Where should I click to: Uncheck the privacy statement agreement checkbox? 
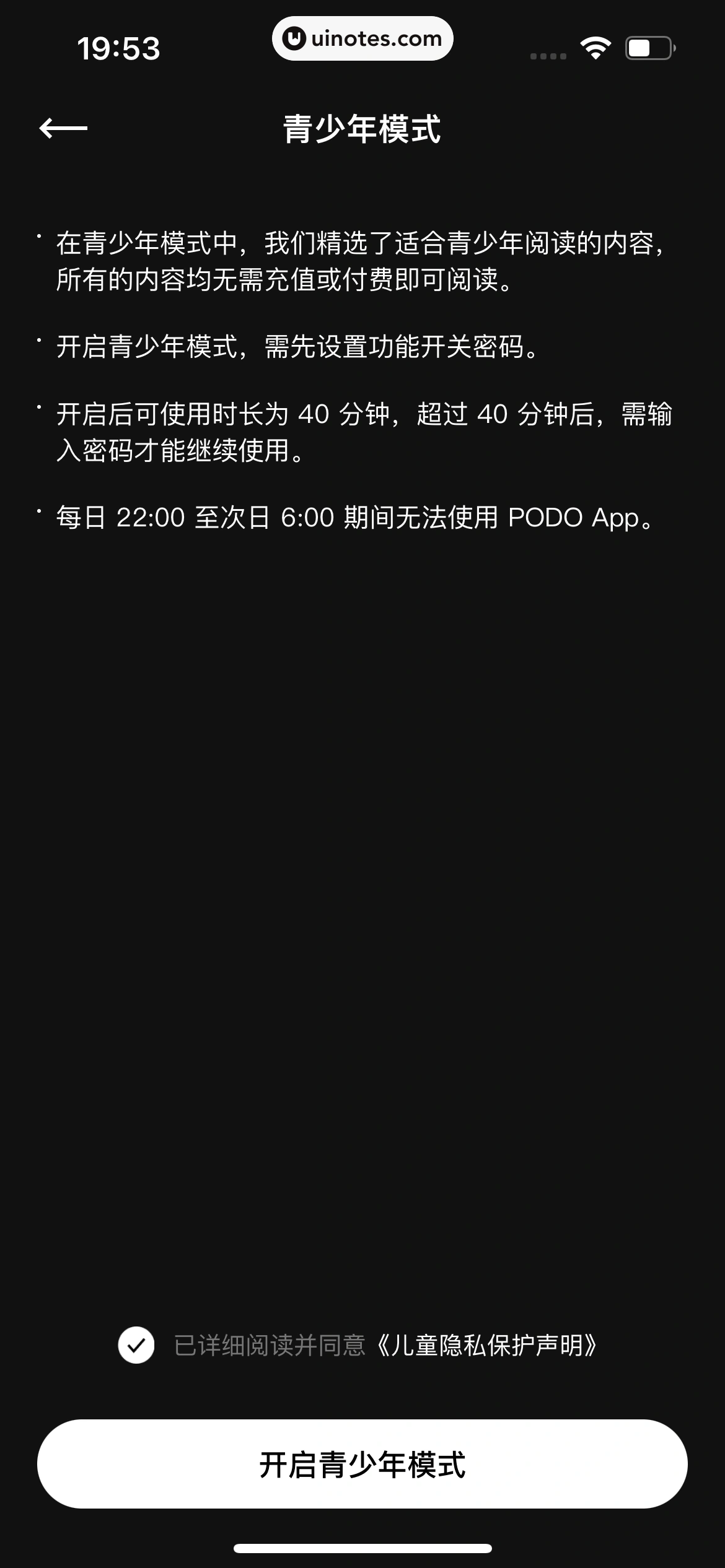[136, 1345]
